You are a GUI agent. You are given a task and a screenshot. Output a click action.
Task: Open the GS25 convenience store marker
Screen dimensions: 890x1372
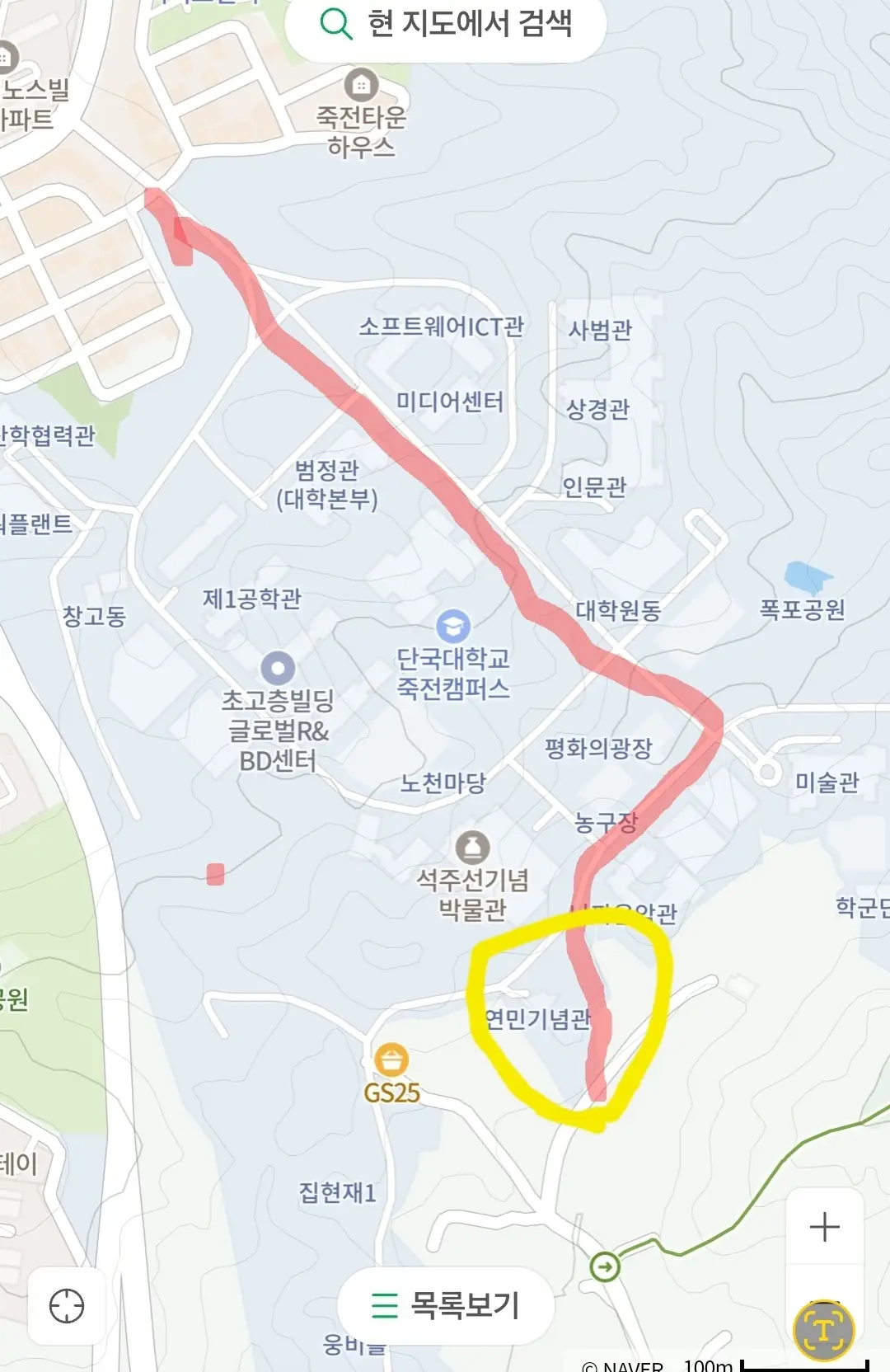[x=391, y=1060]
